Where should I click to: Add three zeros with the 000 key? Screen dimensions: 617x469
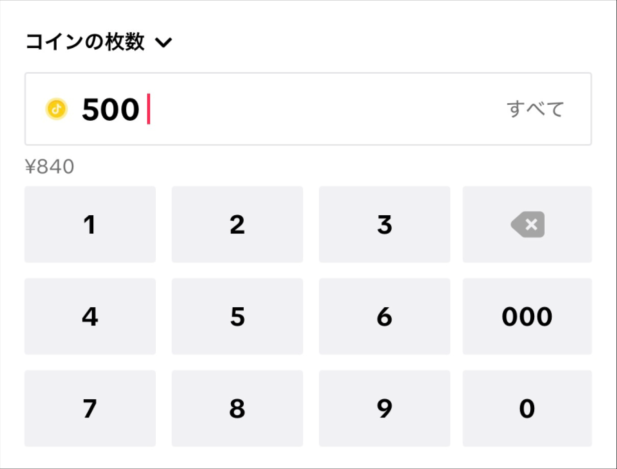pyautogui.click(x=527, y=317)
